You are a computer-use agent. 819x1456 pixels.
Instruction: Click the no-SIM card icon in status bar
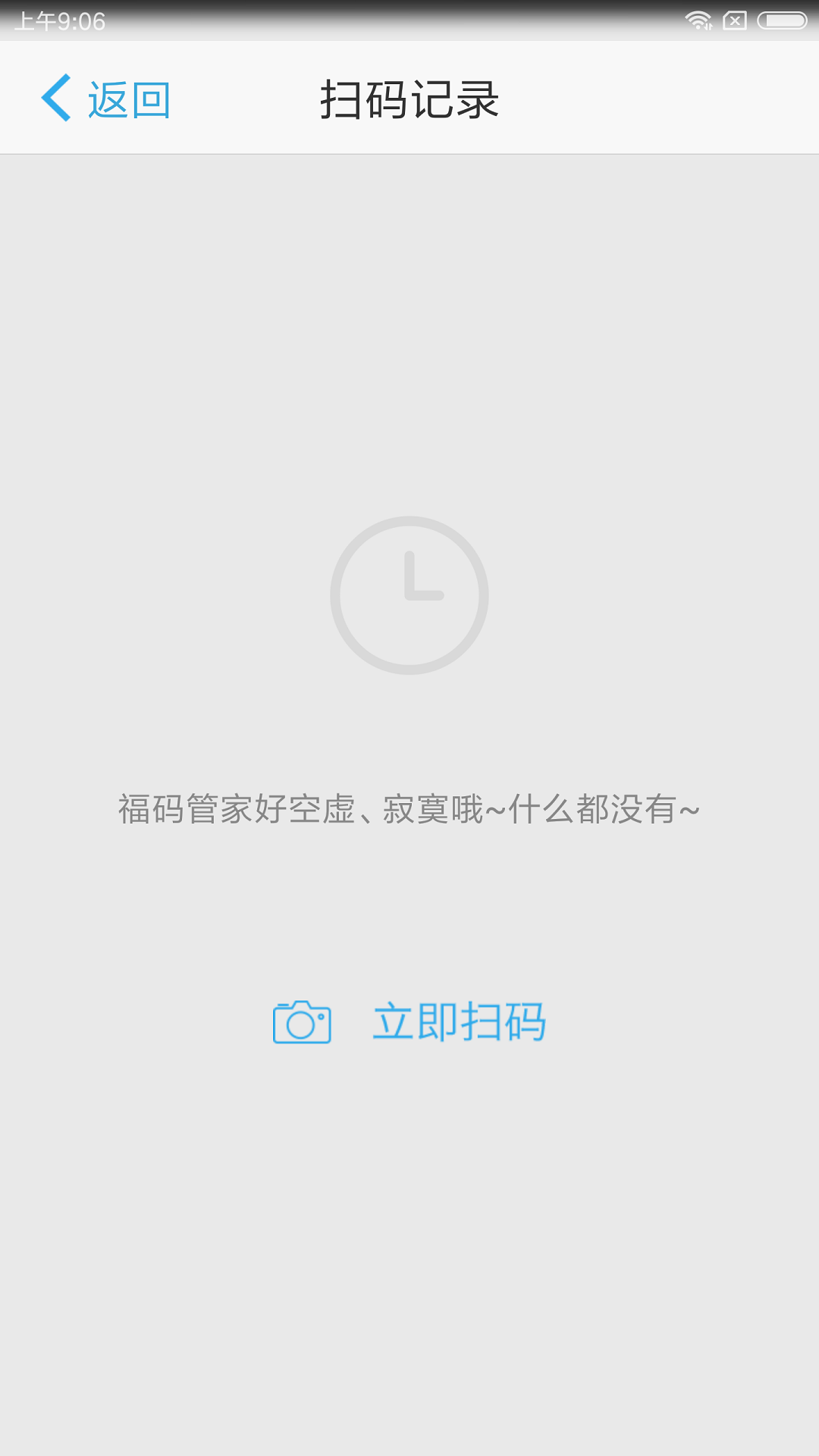(x=734, y=19)
